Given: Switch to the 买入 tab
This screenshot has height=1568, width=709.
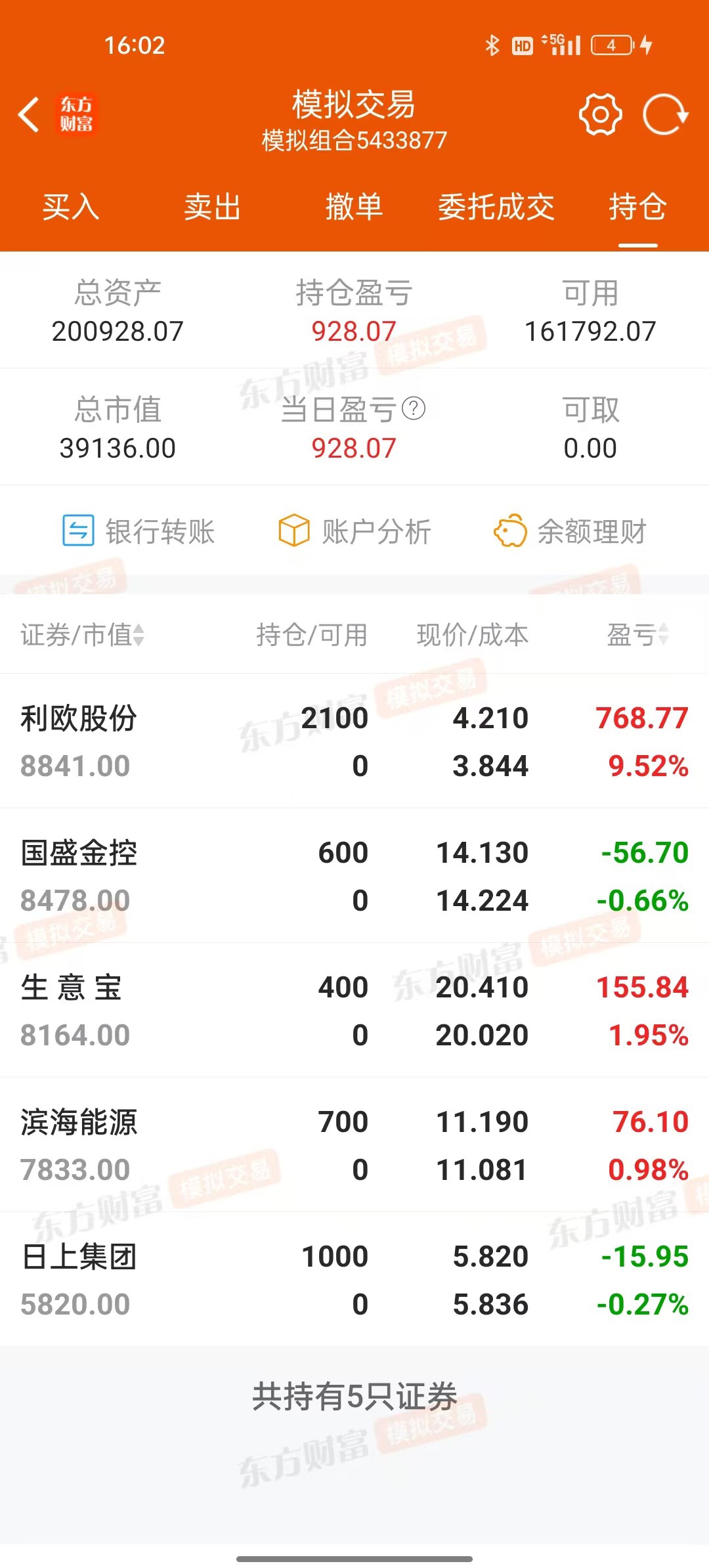Looking at the screenshot, I should [71, 207].
